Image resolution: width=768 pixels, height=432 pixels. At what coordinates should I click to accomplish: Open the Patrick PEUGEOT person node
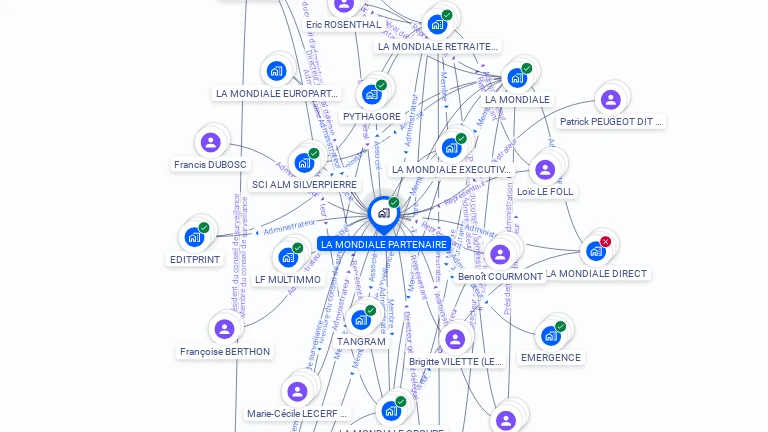610,100
